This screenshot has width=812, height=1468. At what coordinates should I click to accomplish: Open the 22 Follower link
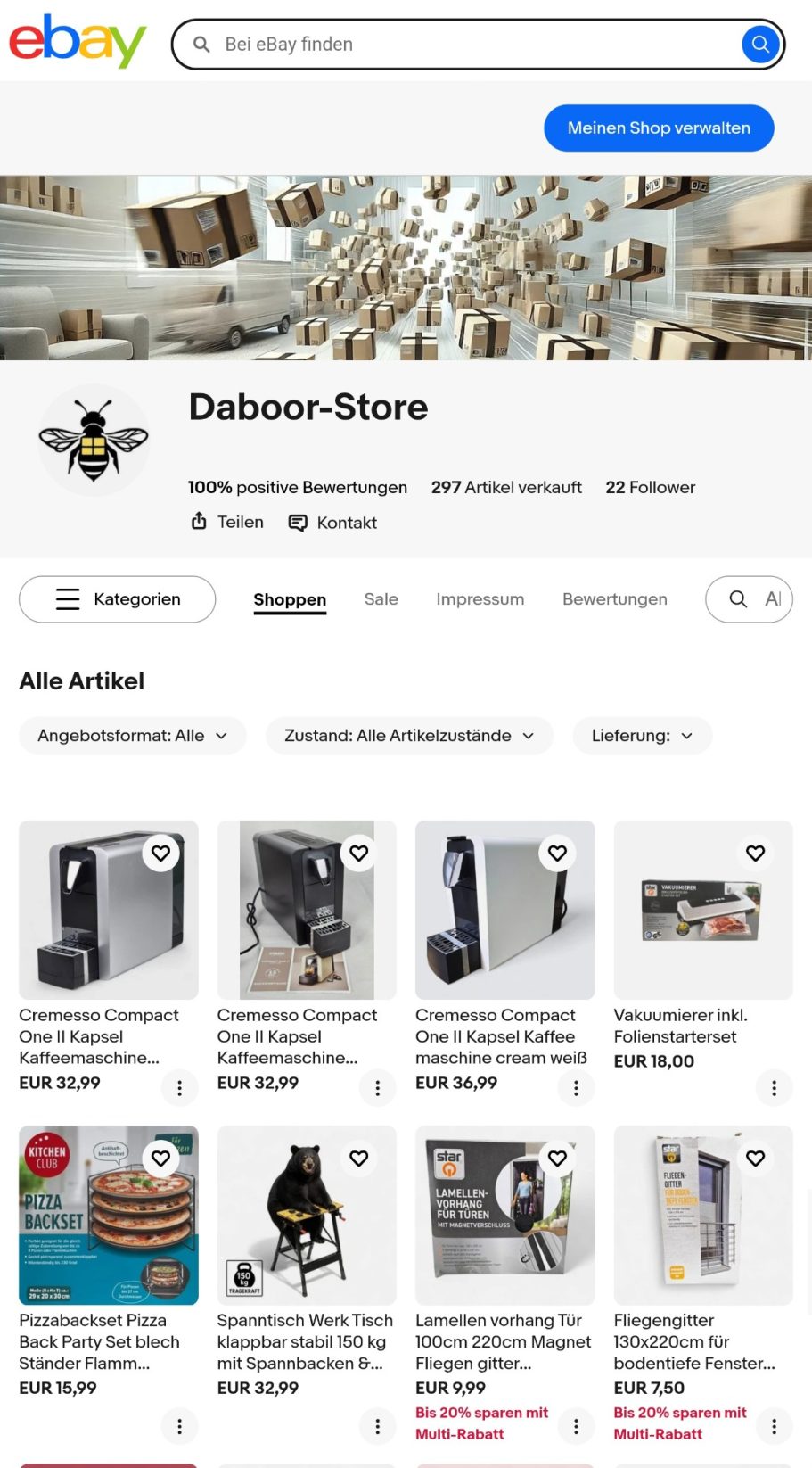tap(650, 487)
